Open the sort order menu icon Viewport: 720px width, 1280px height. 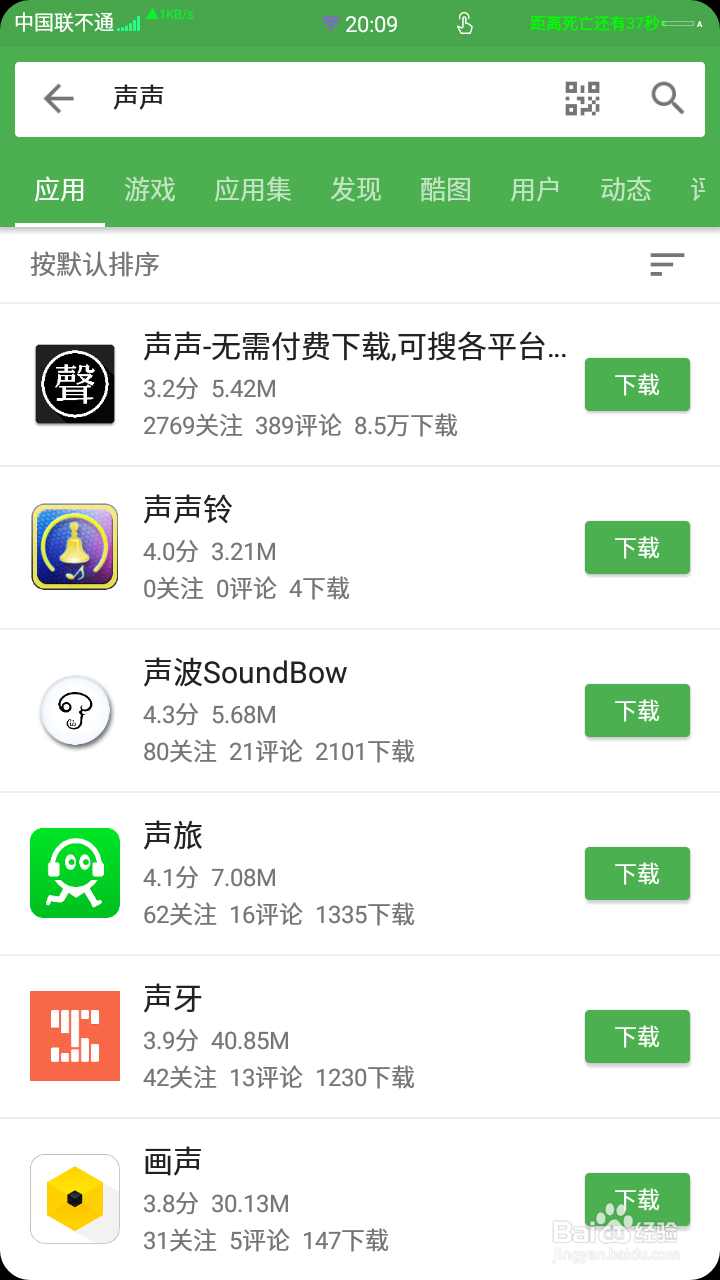point(667,264)
